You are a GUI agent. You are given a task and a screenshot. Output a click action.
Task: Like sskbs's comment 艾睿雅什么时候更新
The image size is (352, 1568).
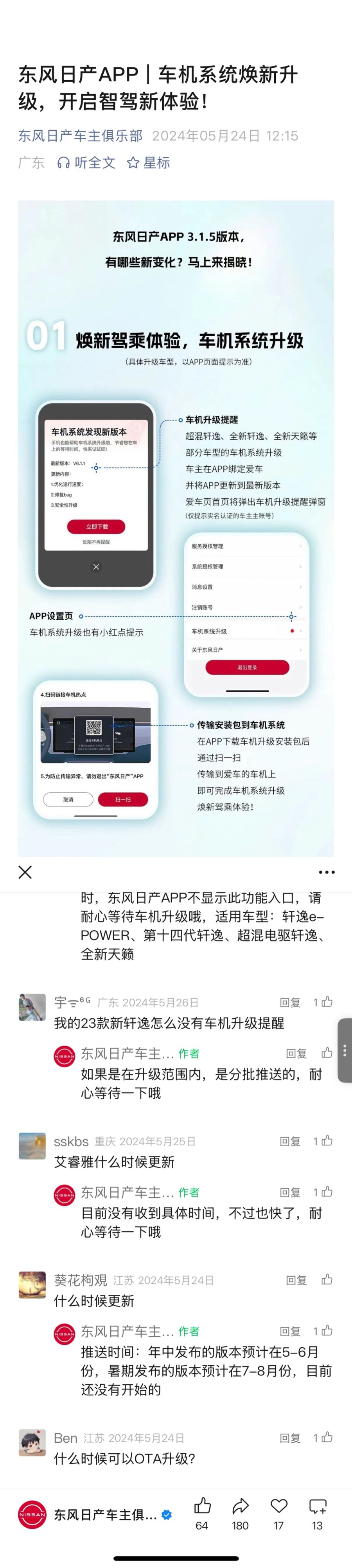coord(327,1141)
